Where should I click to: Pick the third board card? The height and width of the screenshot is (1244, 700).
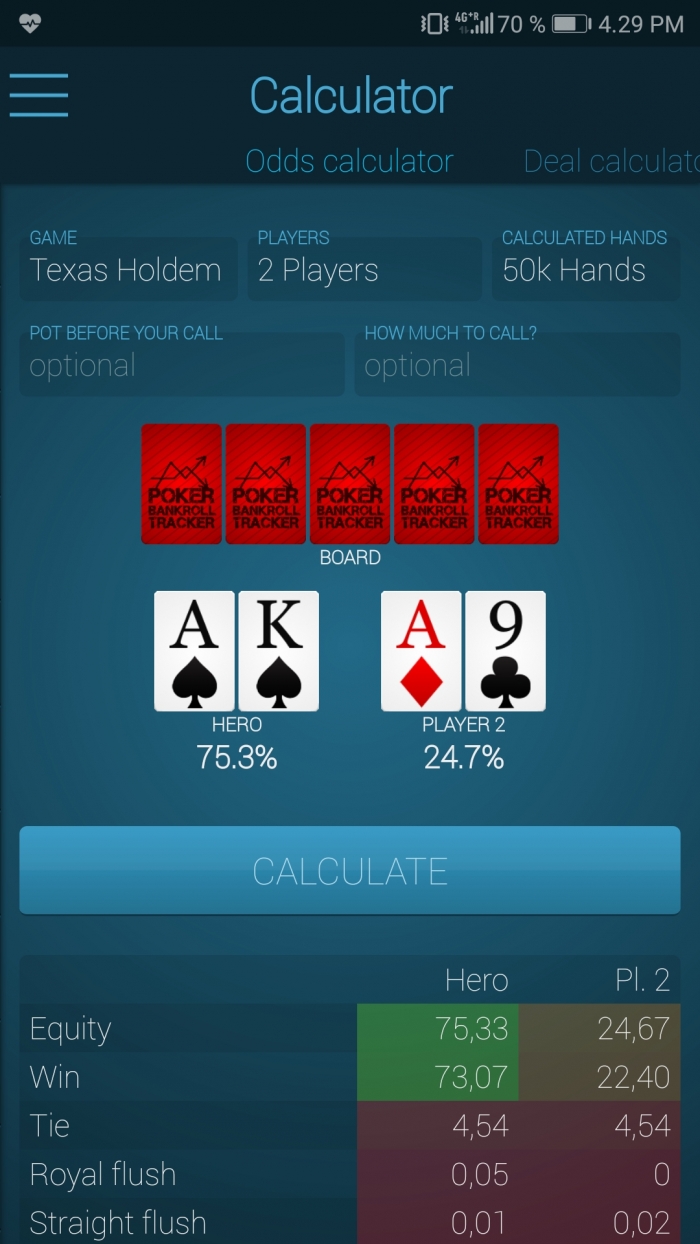(x=350, y=484)
